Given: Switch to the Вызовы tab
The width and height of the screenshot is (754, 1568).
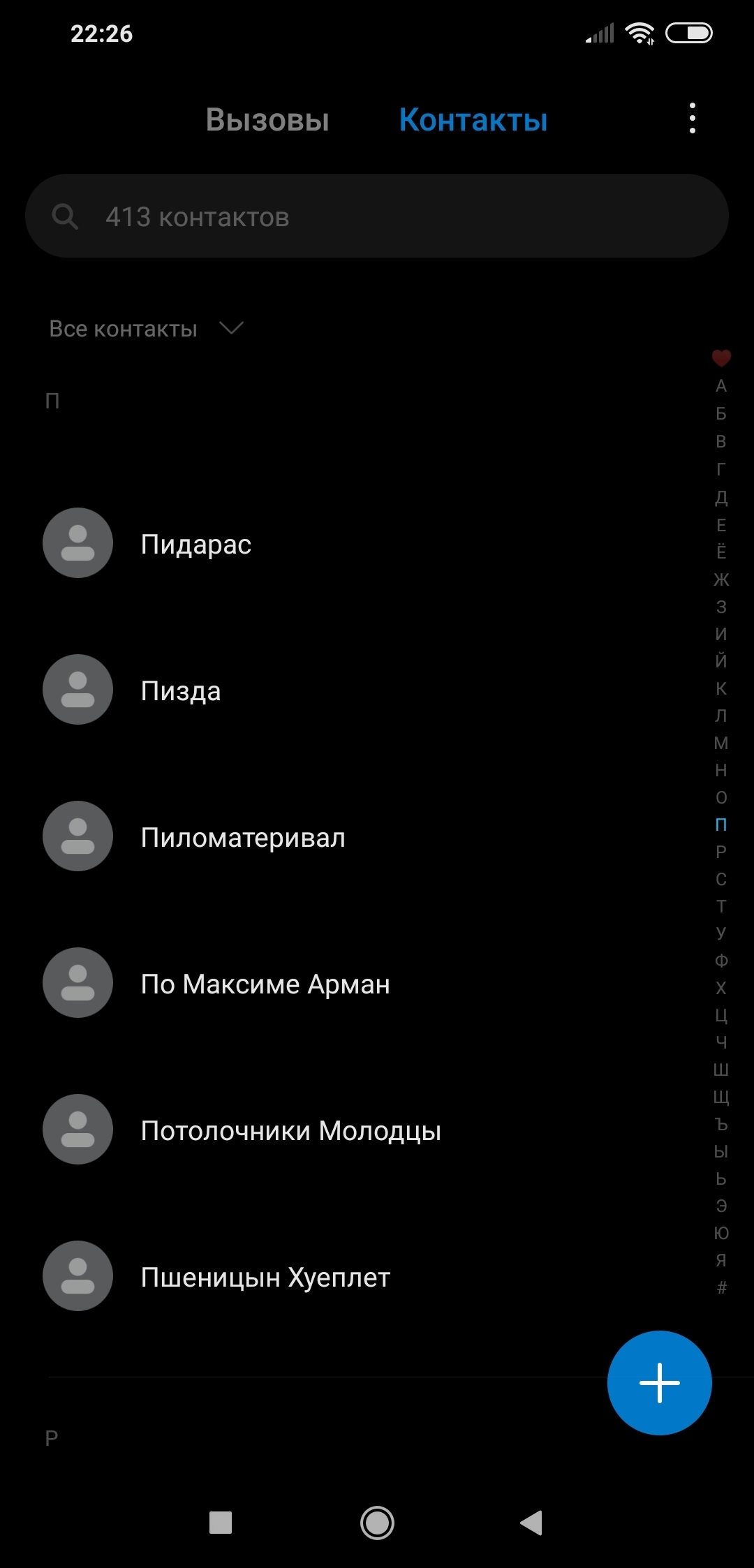Looking at the screenshot, I should (x=267, y=120).
